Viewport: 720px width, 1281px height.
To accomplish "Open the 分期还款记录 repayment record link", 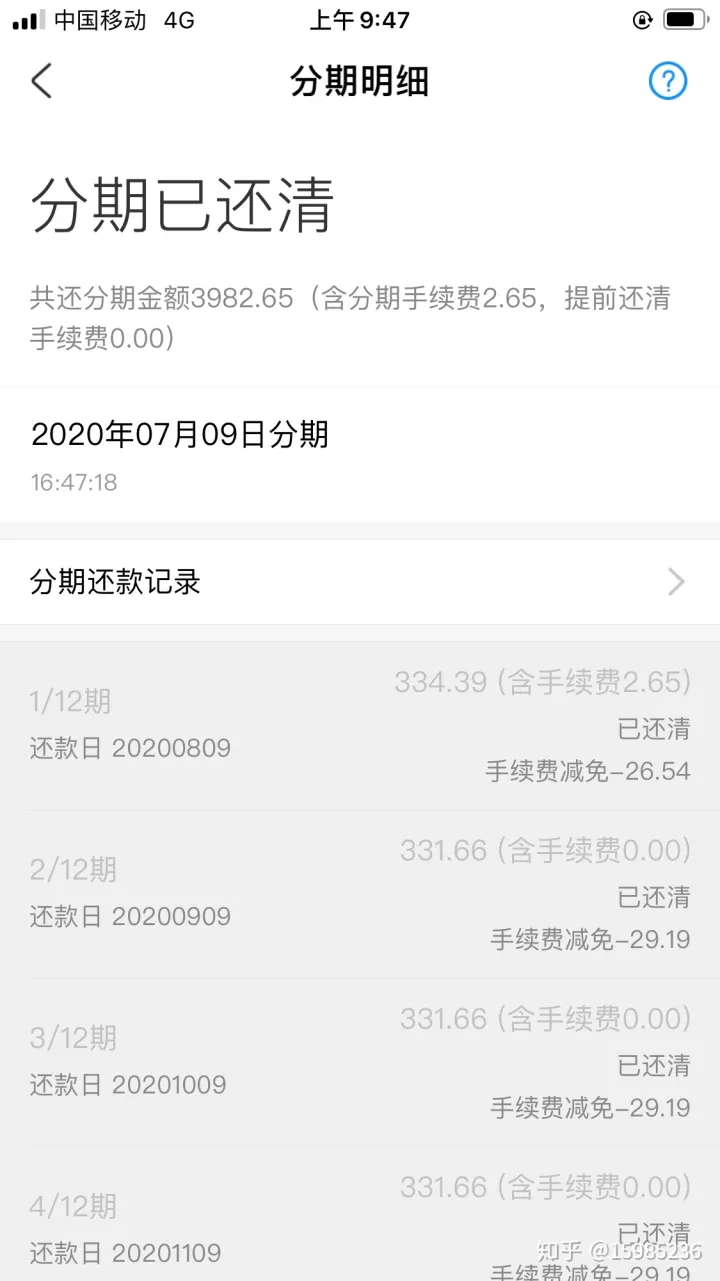I will pos(114,582).
